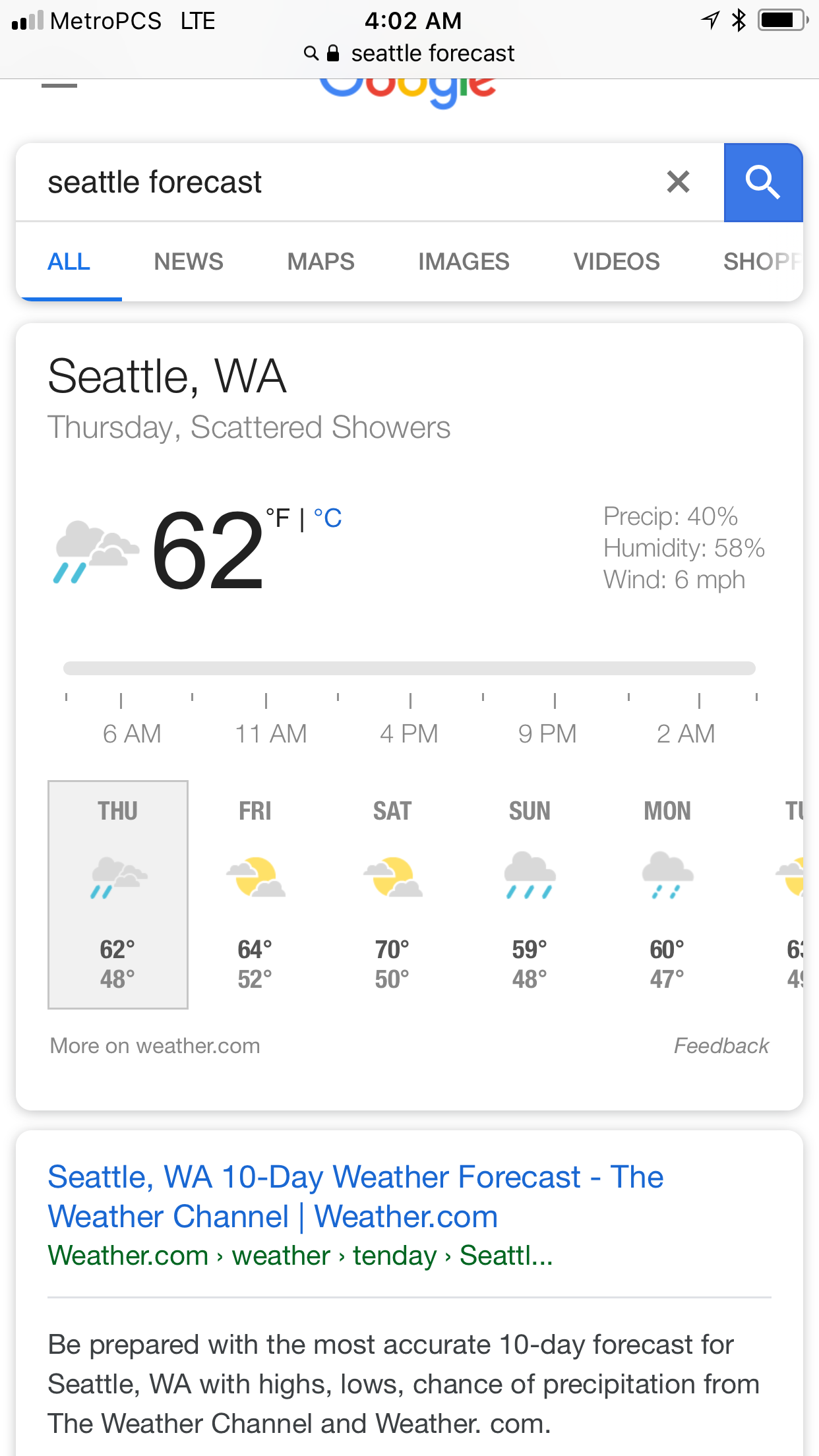Switch to the Maps tab
Viewport: 819px width, 1456px height.
320,262
